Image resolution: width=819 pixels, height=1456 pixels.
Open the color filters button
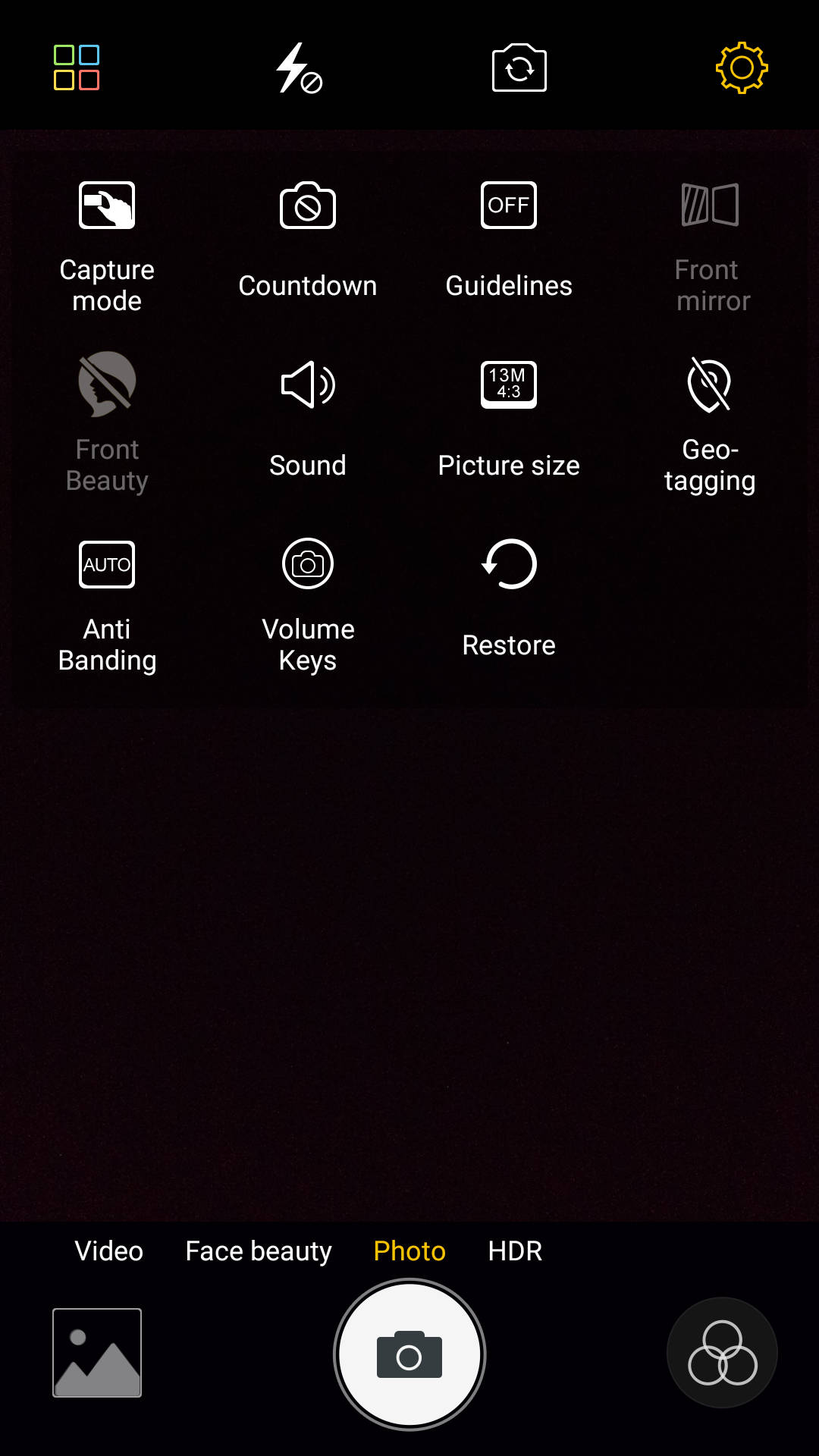(722, 1353)
